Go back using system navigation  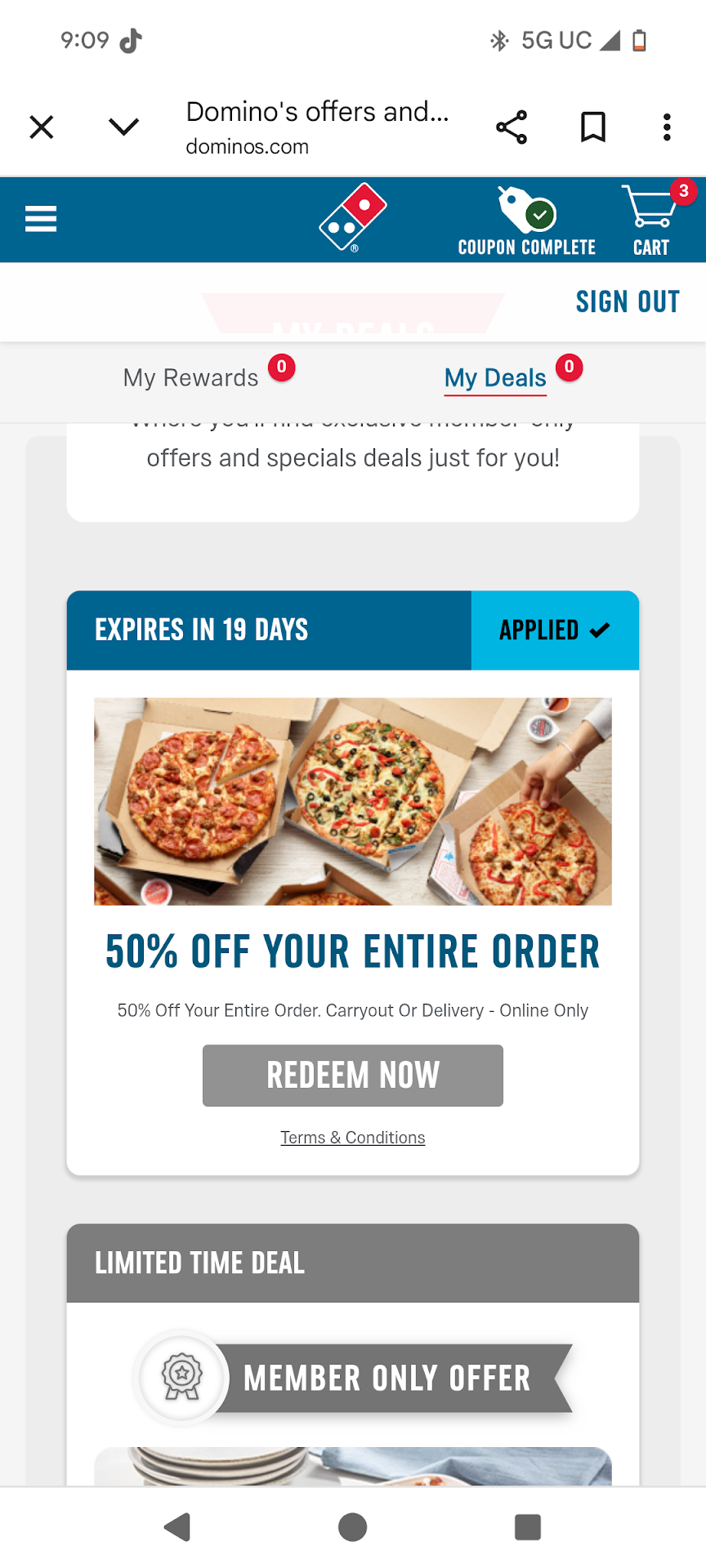coord(177,1526)
